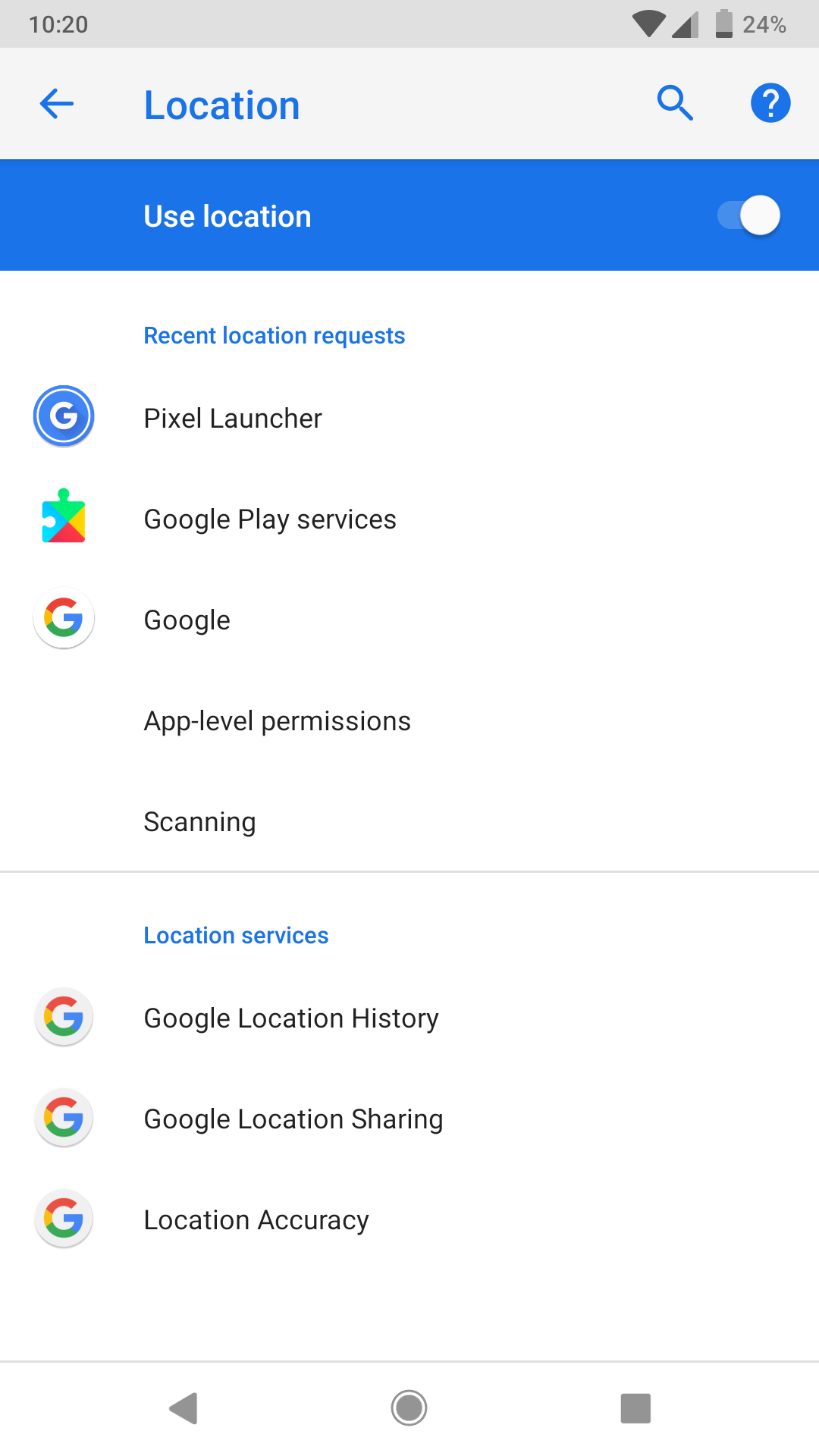Screen dimensions: 819x1456
Task: Select the Google app G icon
Action: pos(64,619)
